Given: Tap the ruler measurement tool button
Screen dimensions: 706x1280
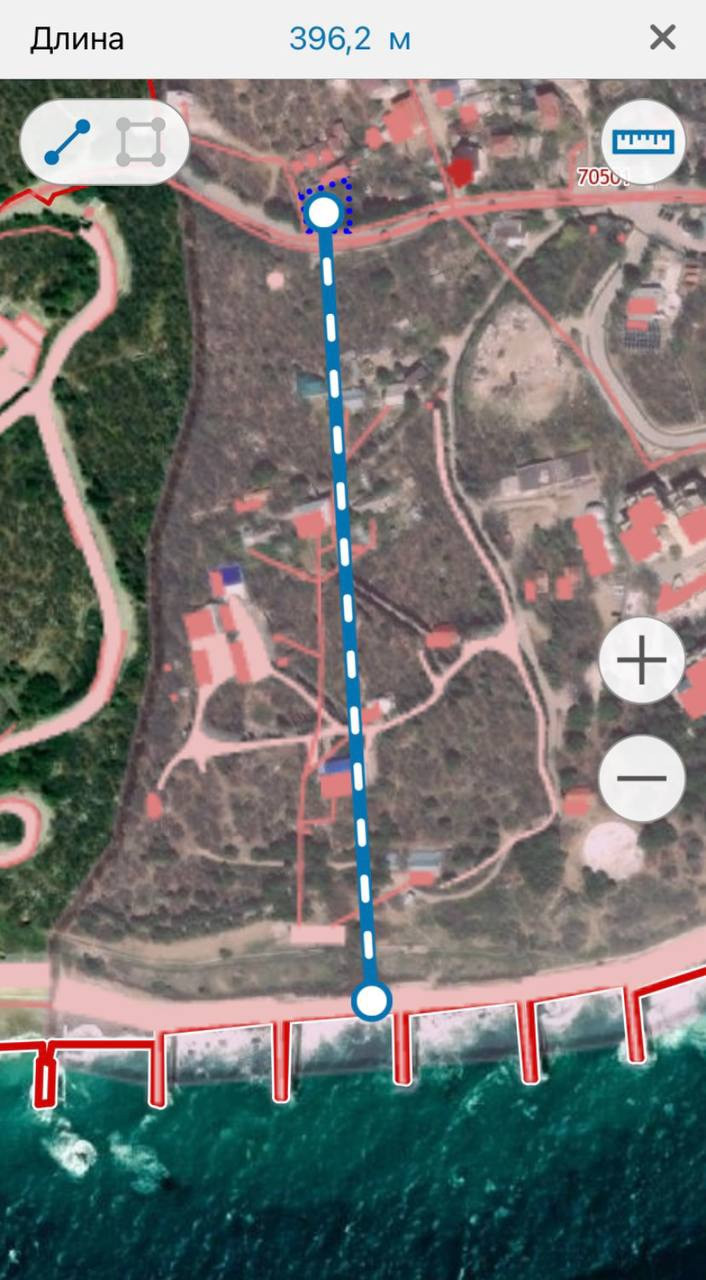Looking at the screenshot, I should click(643, 142).
